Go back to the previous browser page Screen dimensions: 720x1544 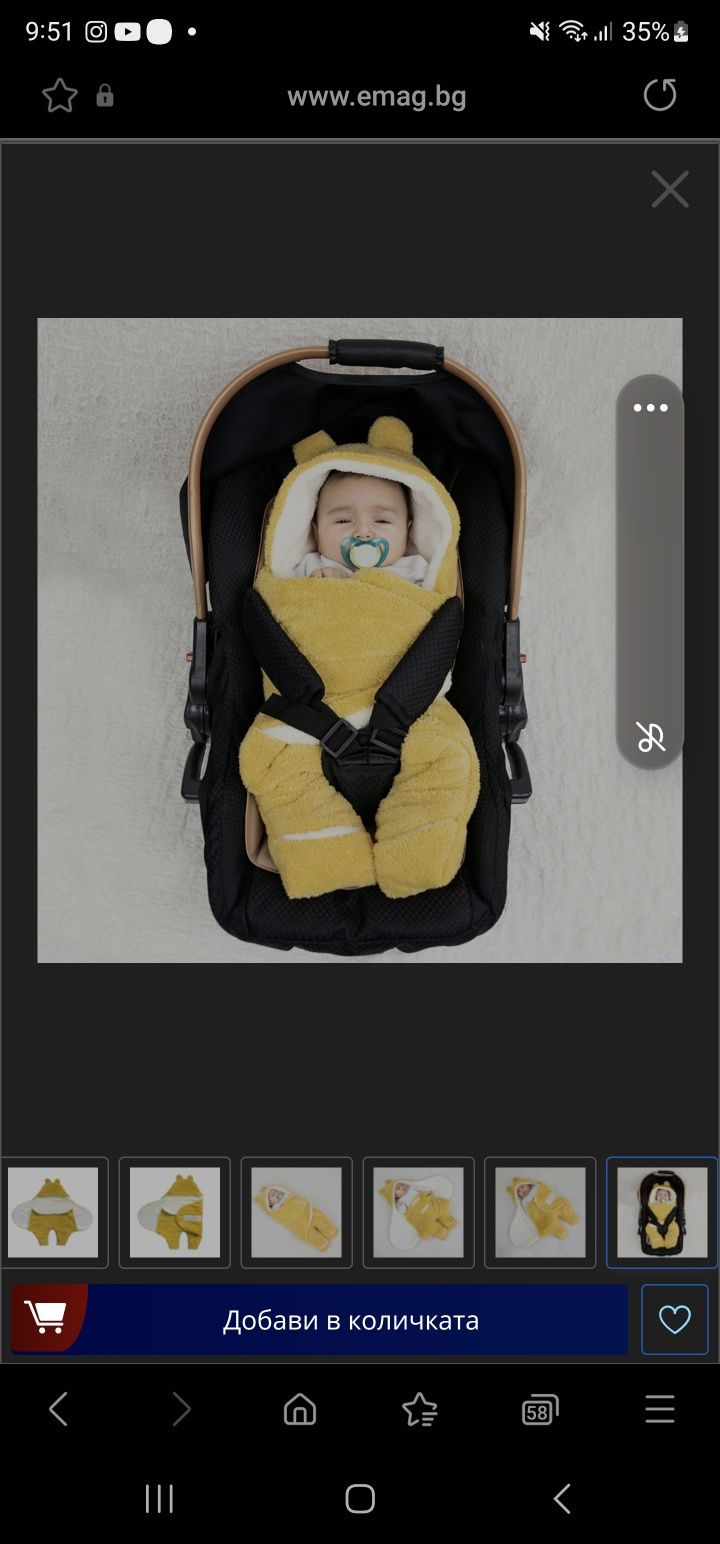(x=59, y=1410)
